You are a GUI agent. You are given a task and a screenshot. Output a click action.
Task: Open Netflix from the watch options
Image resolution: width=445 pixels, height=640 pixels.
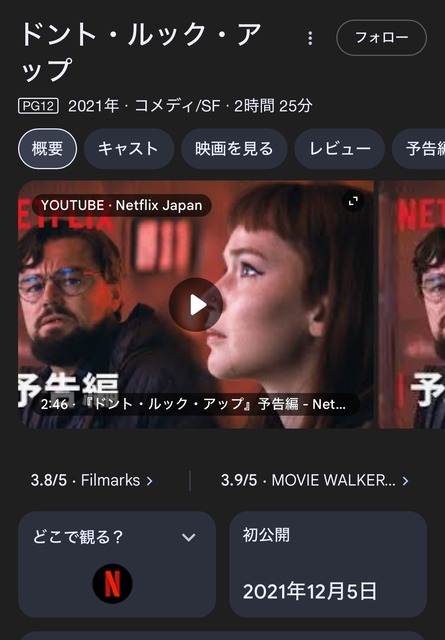pyautogui.click(x=112, y=583)
